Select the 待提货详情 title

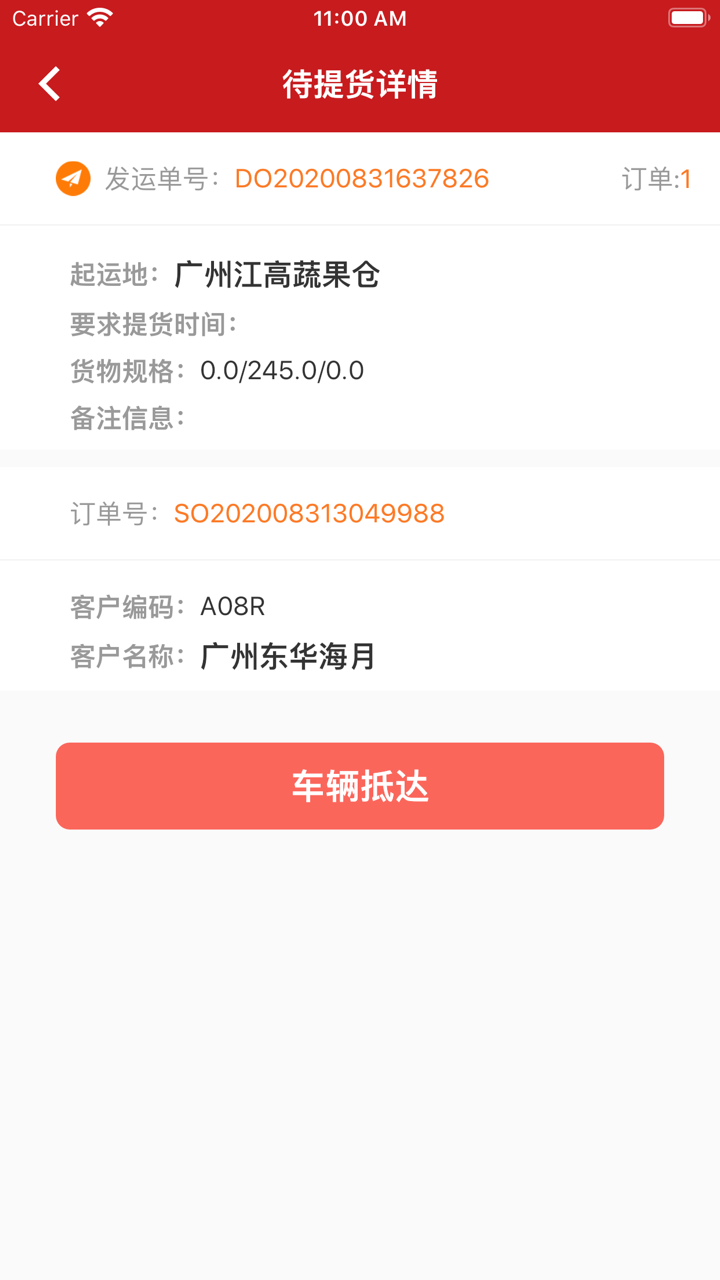pyautogui.click(x=360, y=85)
